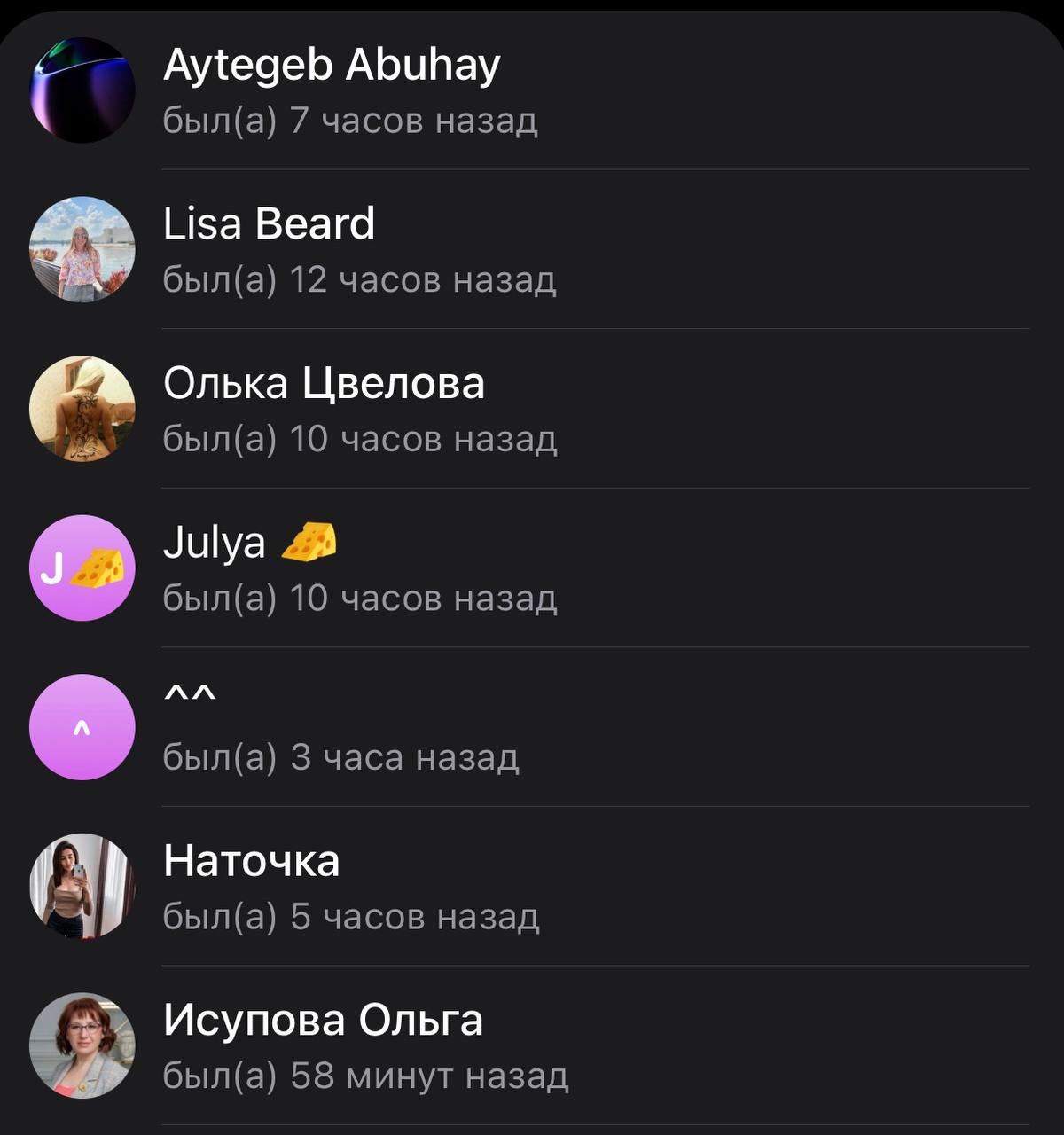Choose Наточка from the list

pyautogui.click(x=532, y=887)
